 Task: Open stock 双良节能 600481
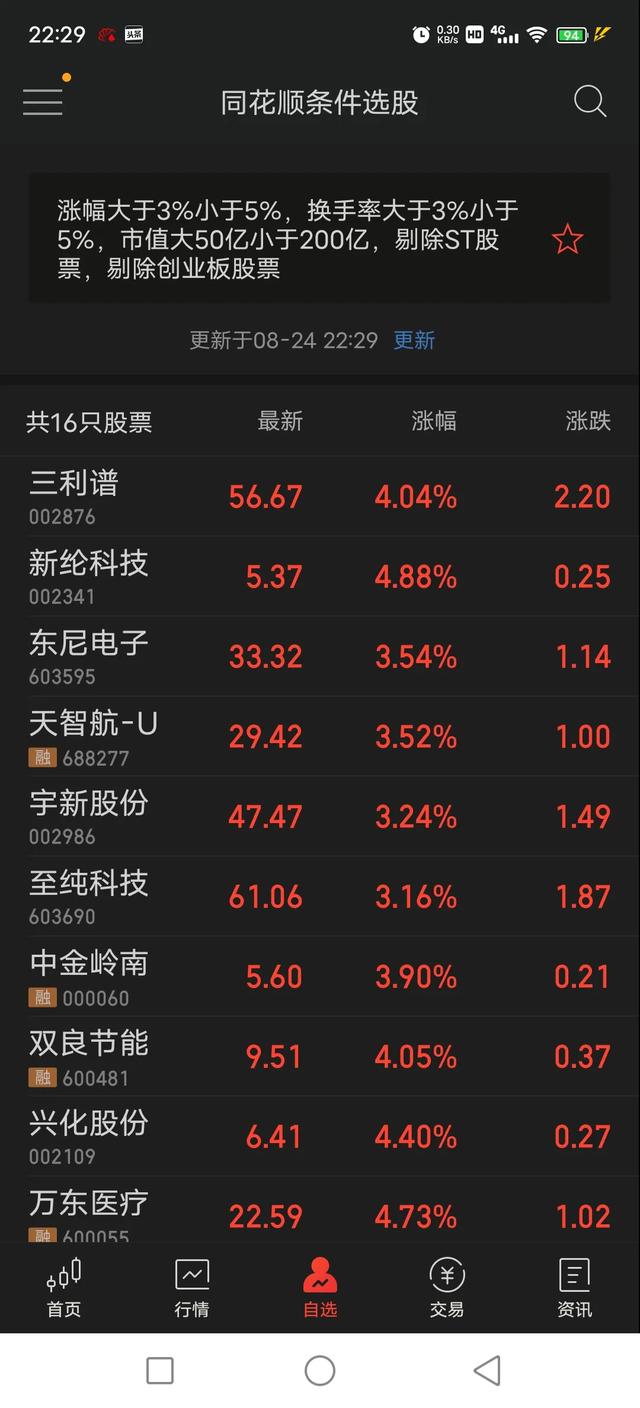[x=320, y=1057]
